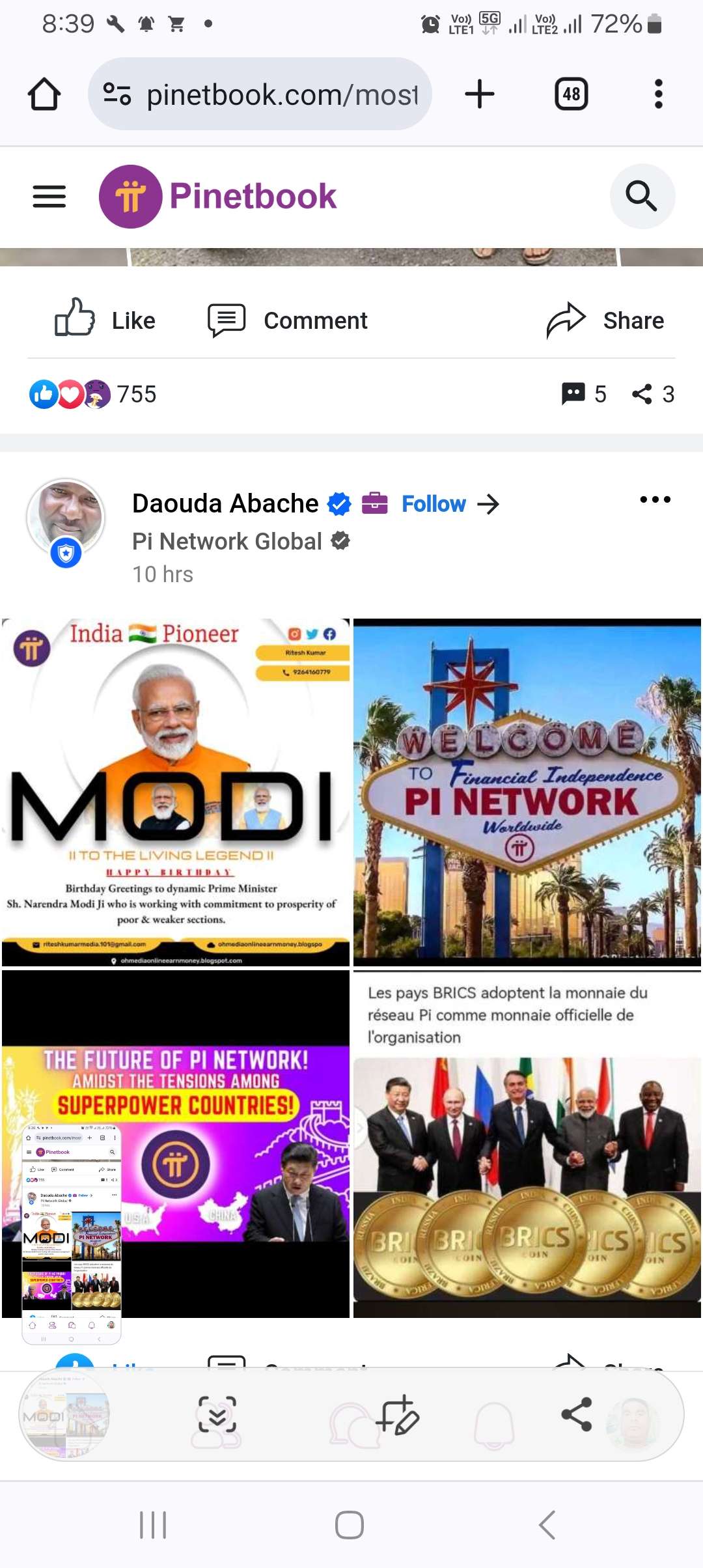The image size is (703, 1568).
Task: Open the browser home page
Action: (44, 94)
